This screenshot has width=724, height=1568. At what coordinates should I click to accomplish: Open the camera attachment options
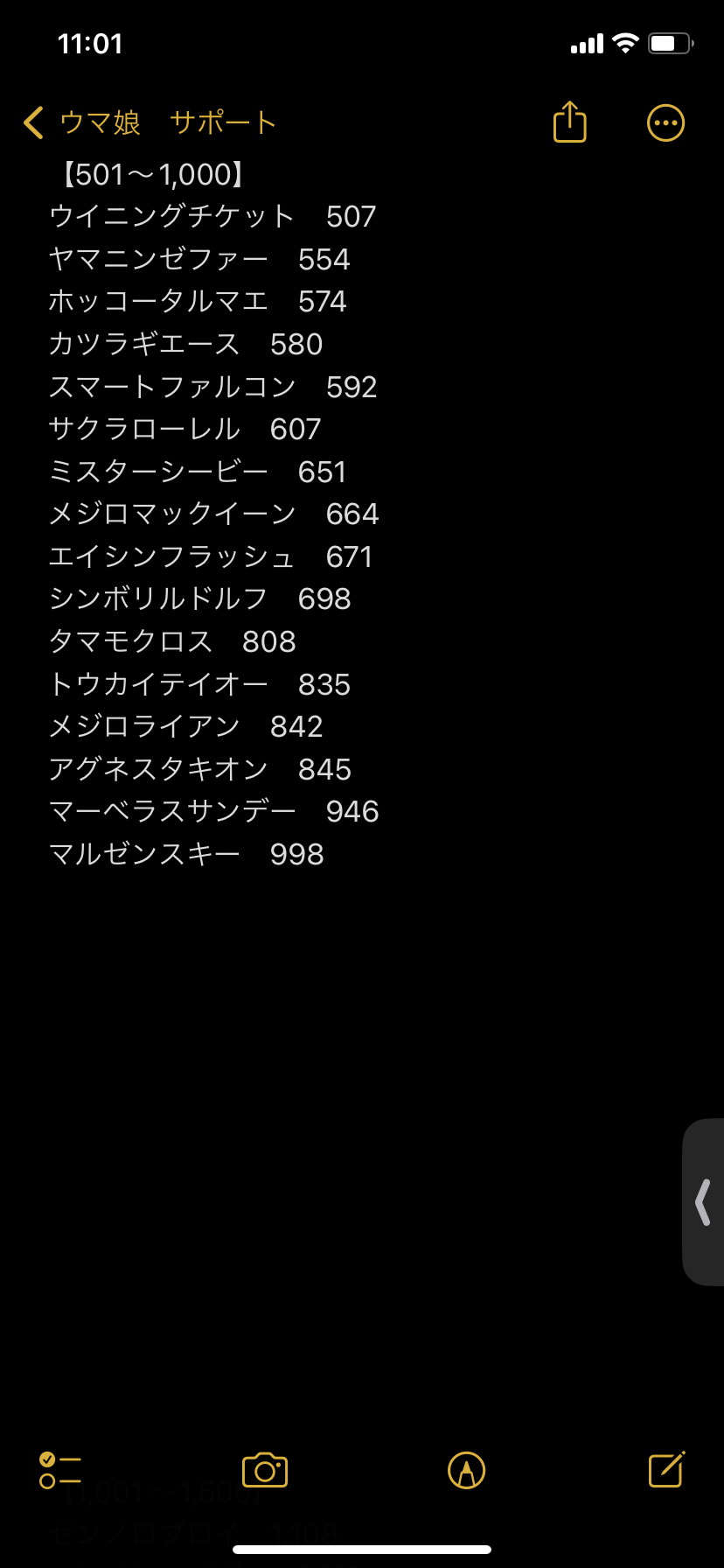coord(265,1470)
